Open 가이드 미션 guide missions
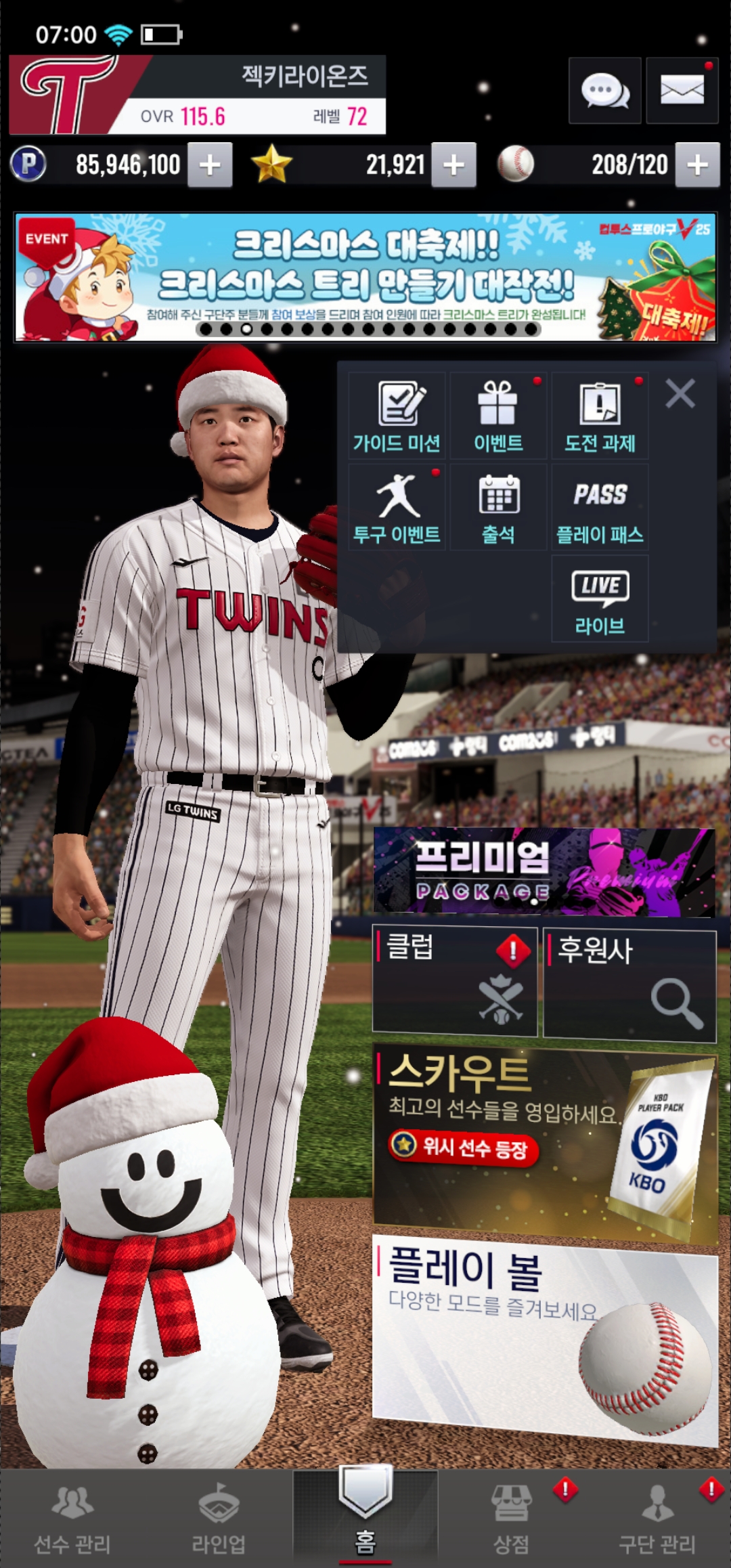Viewport: 731px width, 1568px height. coord(397,416)
